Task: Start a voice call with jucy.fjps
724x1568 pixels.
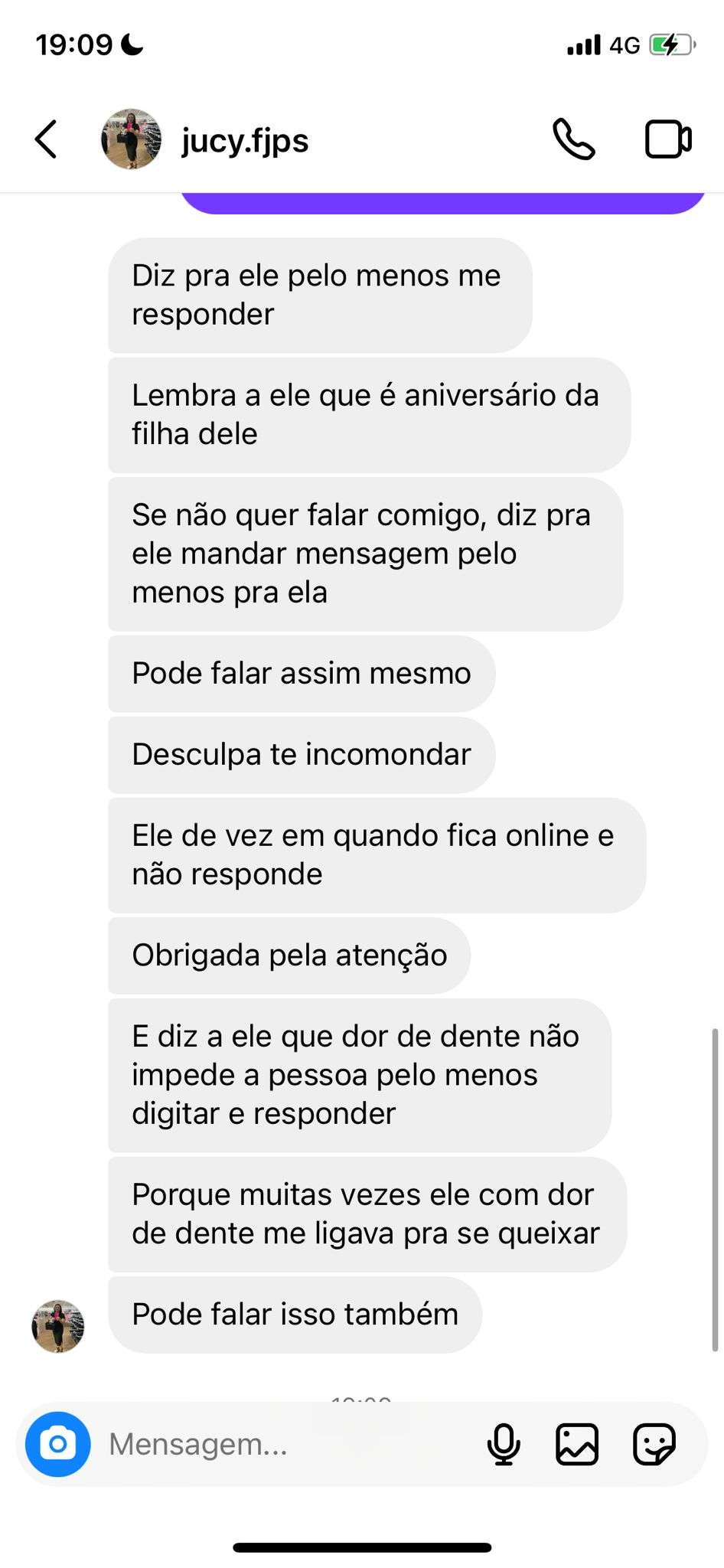Action: tap(573, 139)
